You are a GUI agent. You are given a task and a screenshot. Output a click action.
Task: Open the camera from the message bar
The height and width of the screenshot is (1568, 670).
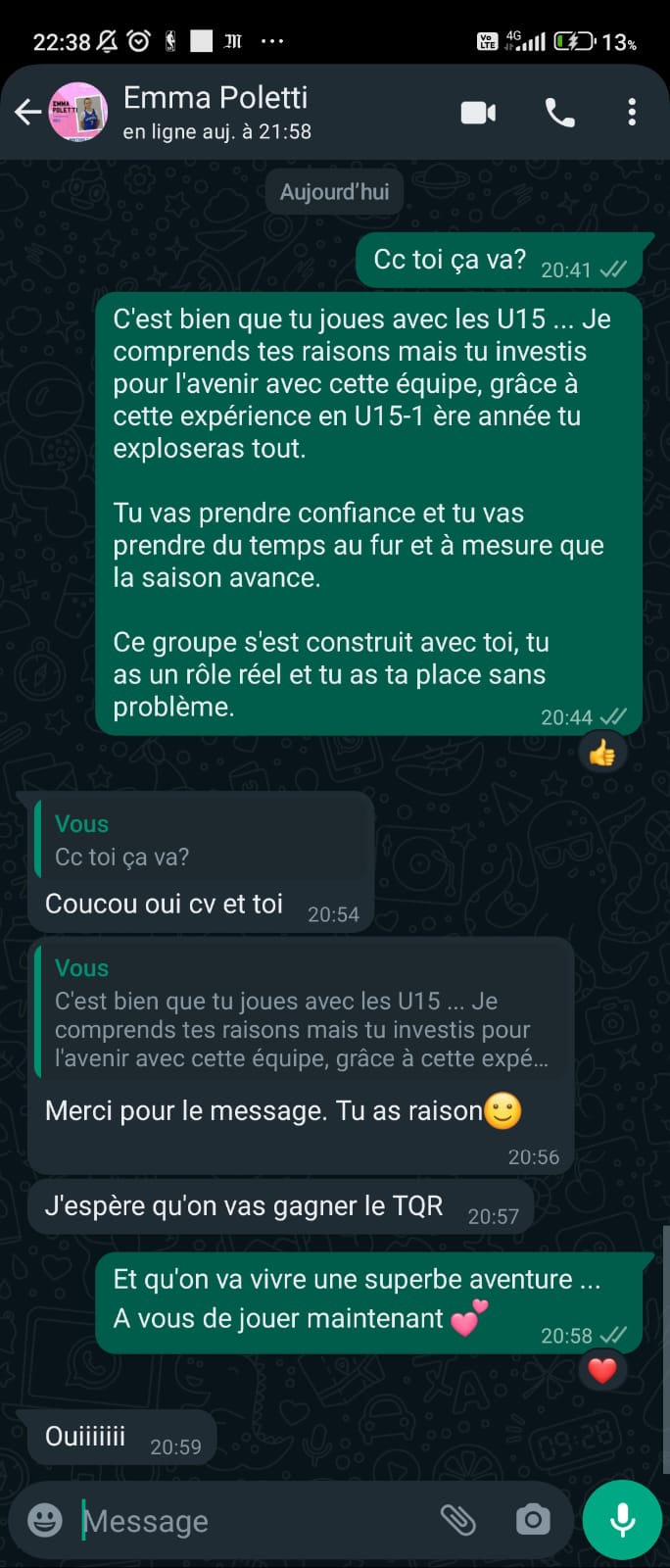click(x=533, y=1520)
